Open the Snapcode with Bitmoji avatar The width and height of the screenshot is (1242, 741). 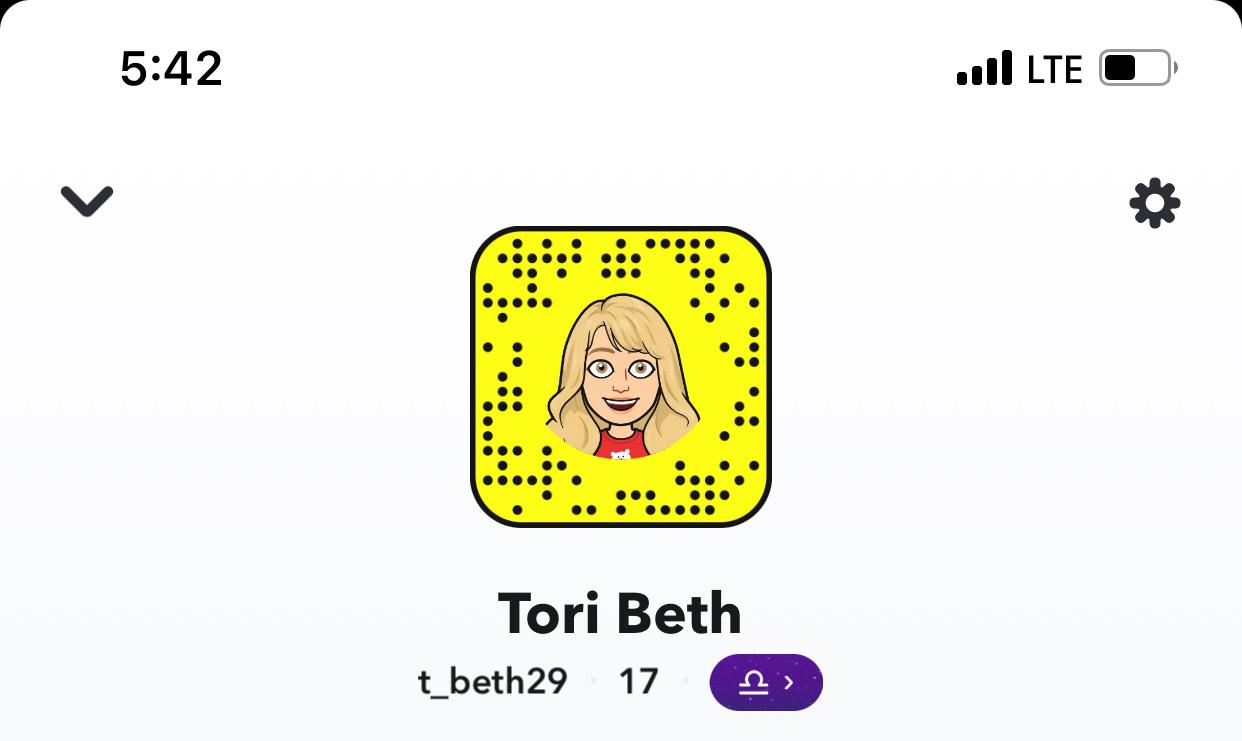[620, 376]
